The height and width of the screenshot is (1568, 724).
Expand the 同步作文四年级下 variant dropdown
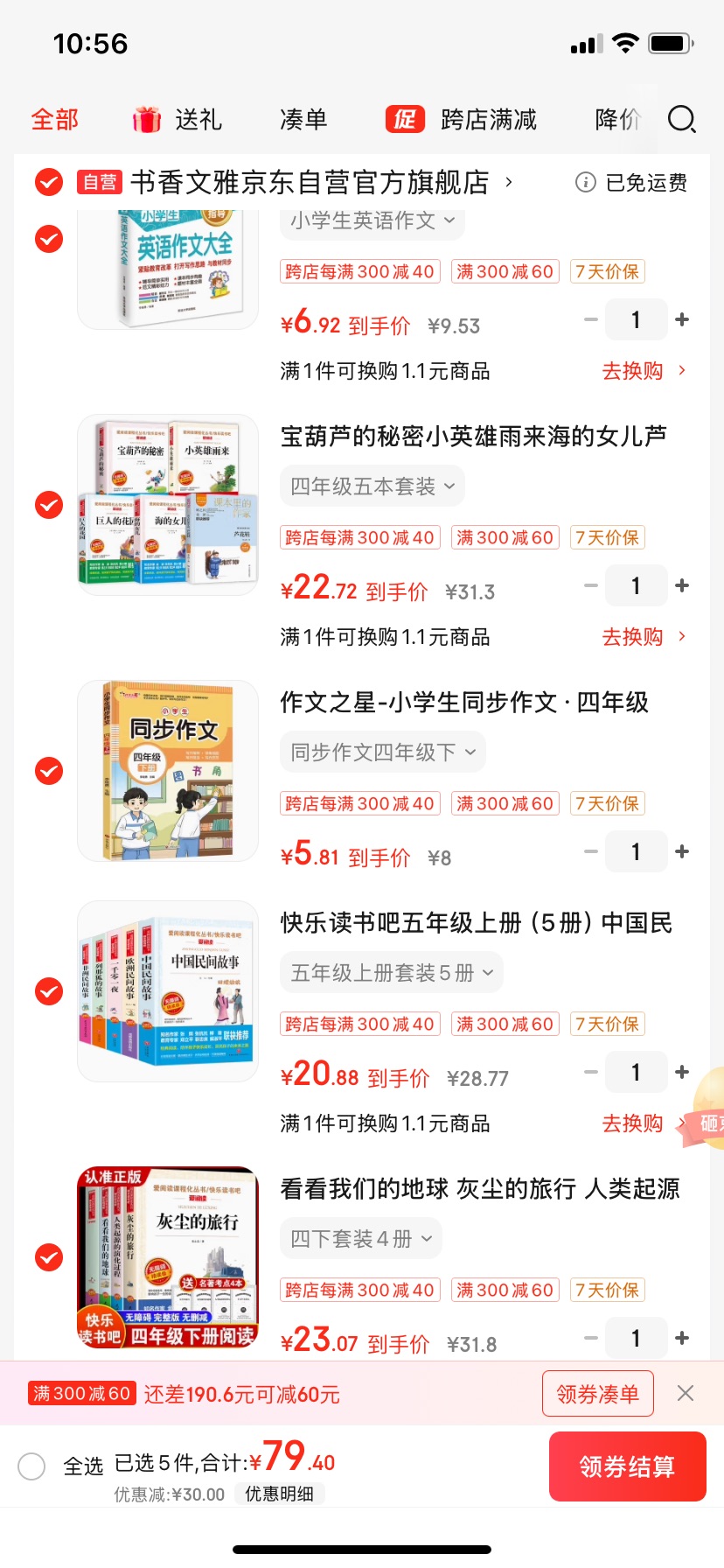(x=383, y=752)
